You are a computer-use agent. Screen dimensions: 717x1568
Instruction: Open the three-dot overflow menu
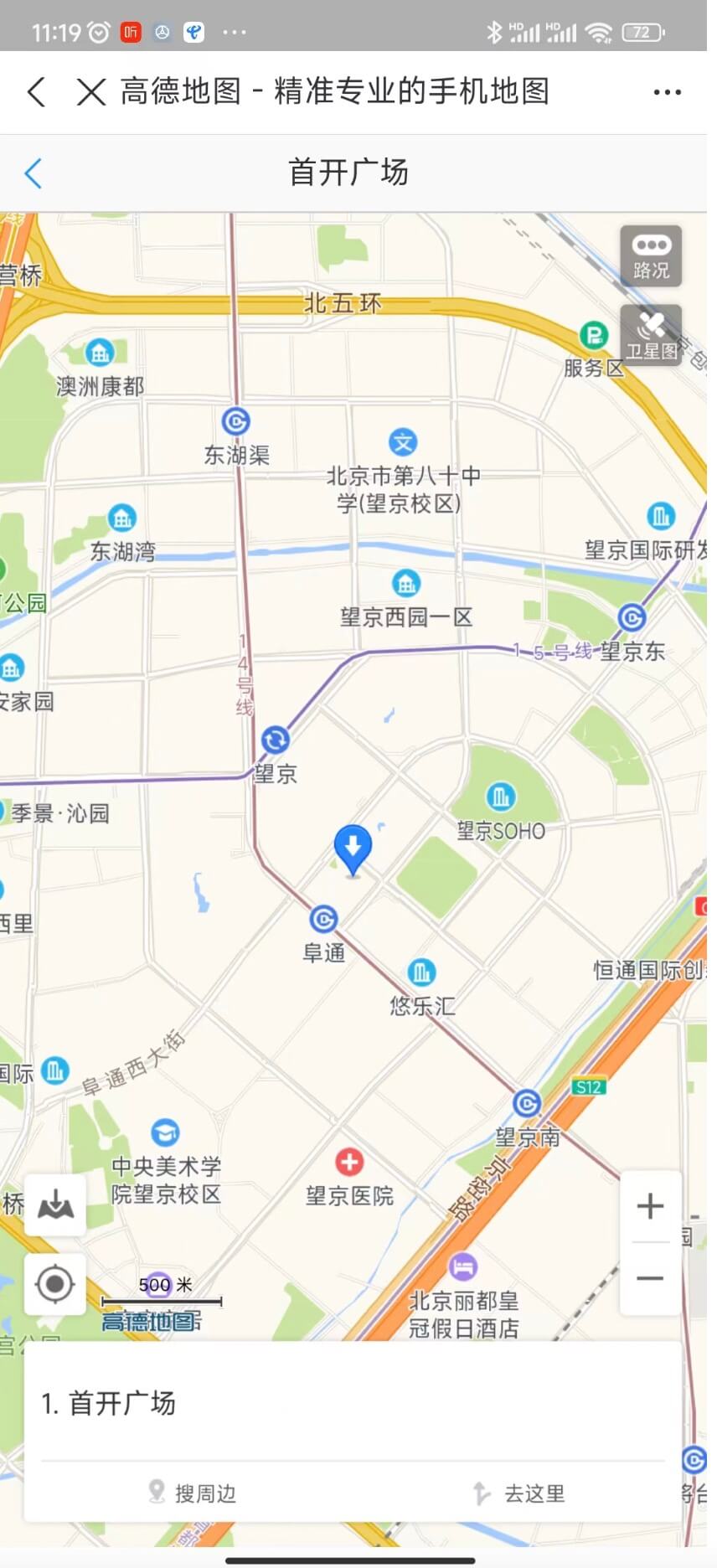click(667, 92)
